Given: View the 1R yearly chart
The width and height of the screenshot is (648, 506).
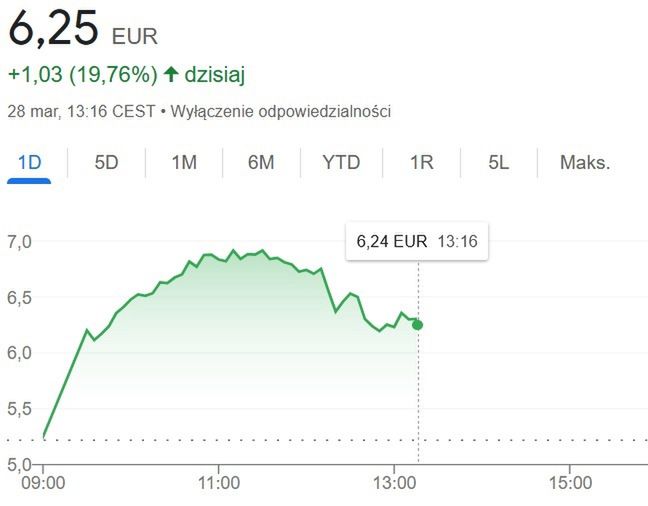Looking at the screenshot, I should pyautogui.click(x=421, y=163).
